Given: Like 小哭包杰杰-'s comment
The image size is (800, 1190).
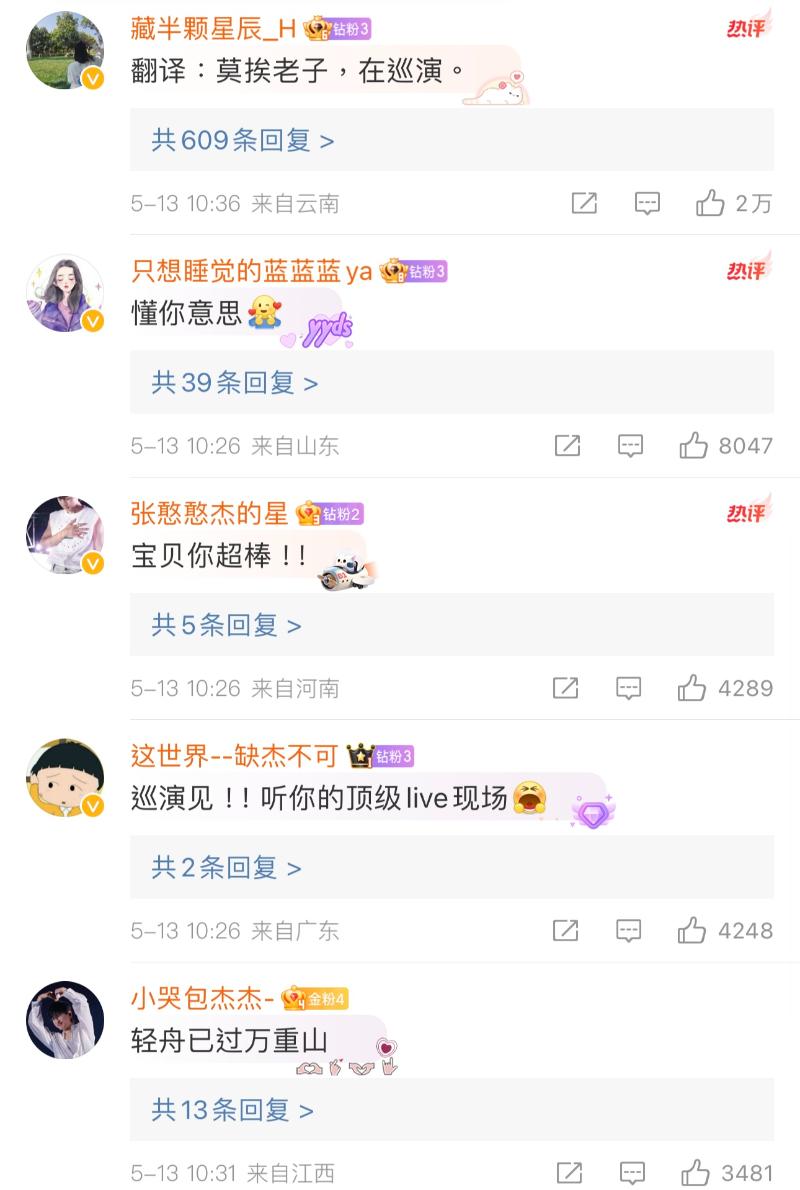Looking at the screenshot, I should pyautogui.click(x=695, y=1172).
